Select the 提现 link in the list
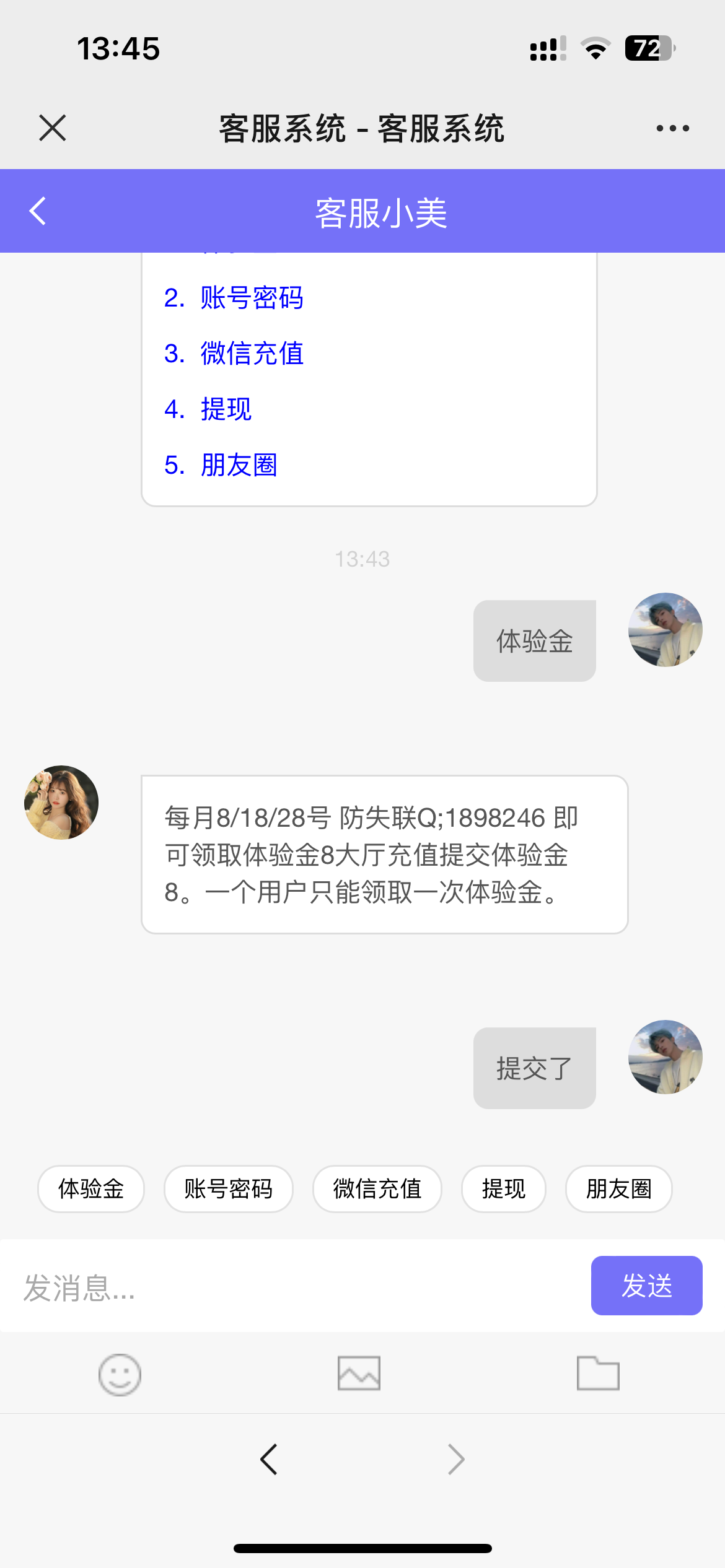 click(x=226, y=409)
